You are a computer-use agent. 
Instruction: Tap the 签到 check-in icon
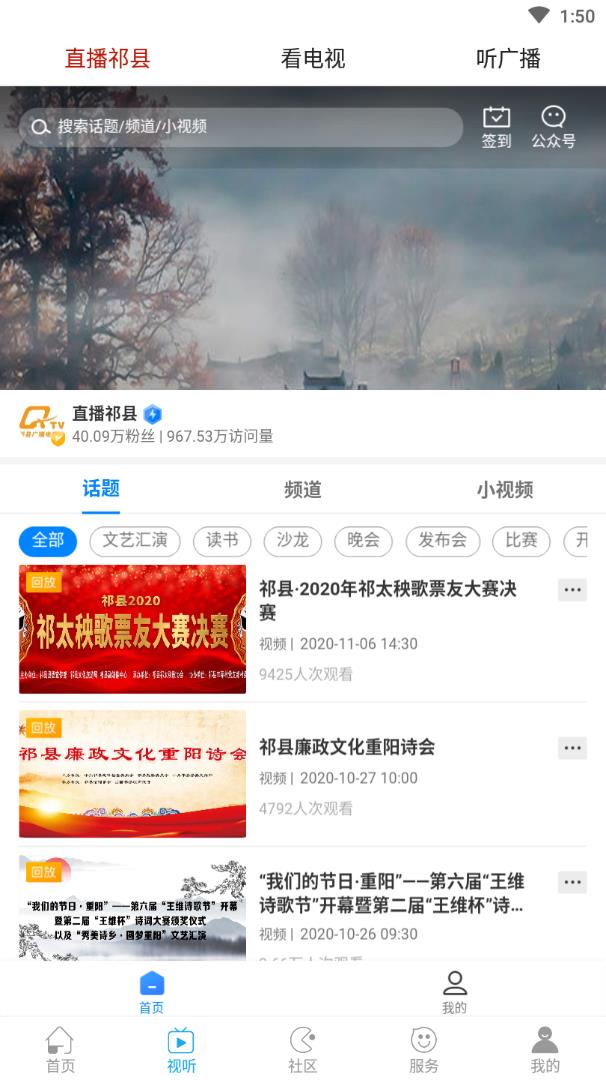496,127
